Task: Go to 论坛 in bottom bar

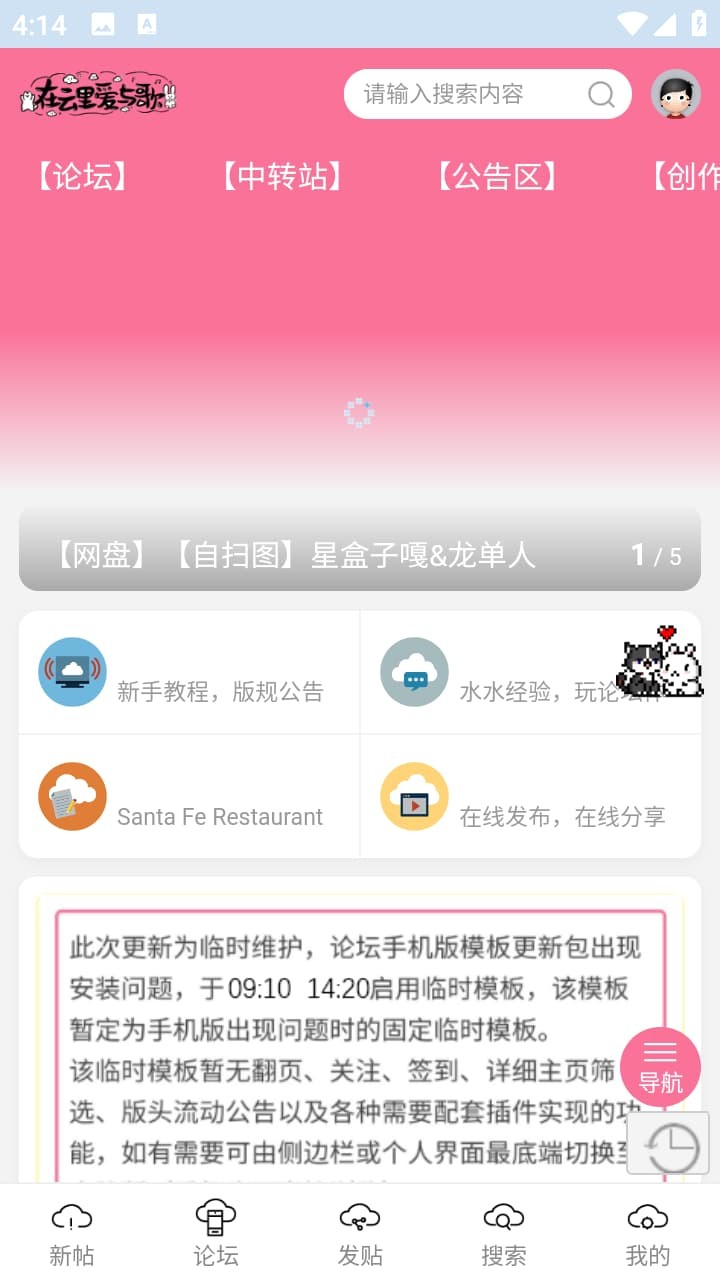Action: (x=216, y=1234)
